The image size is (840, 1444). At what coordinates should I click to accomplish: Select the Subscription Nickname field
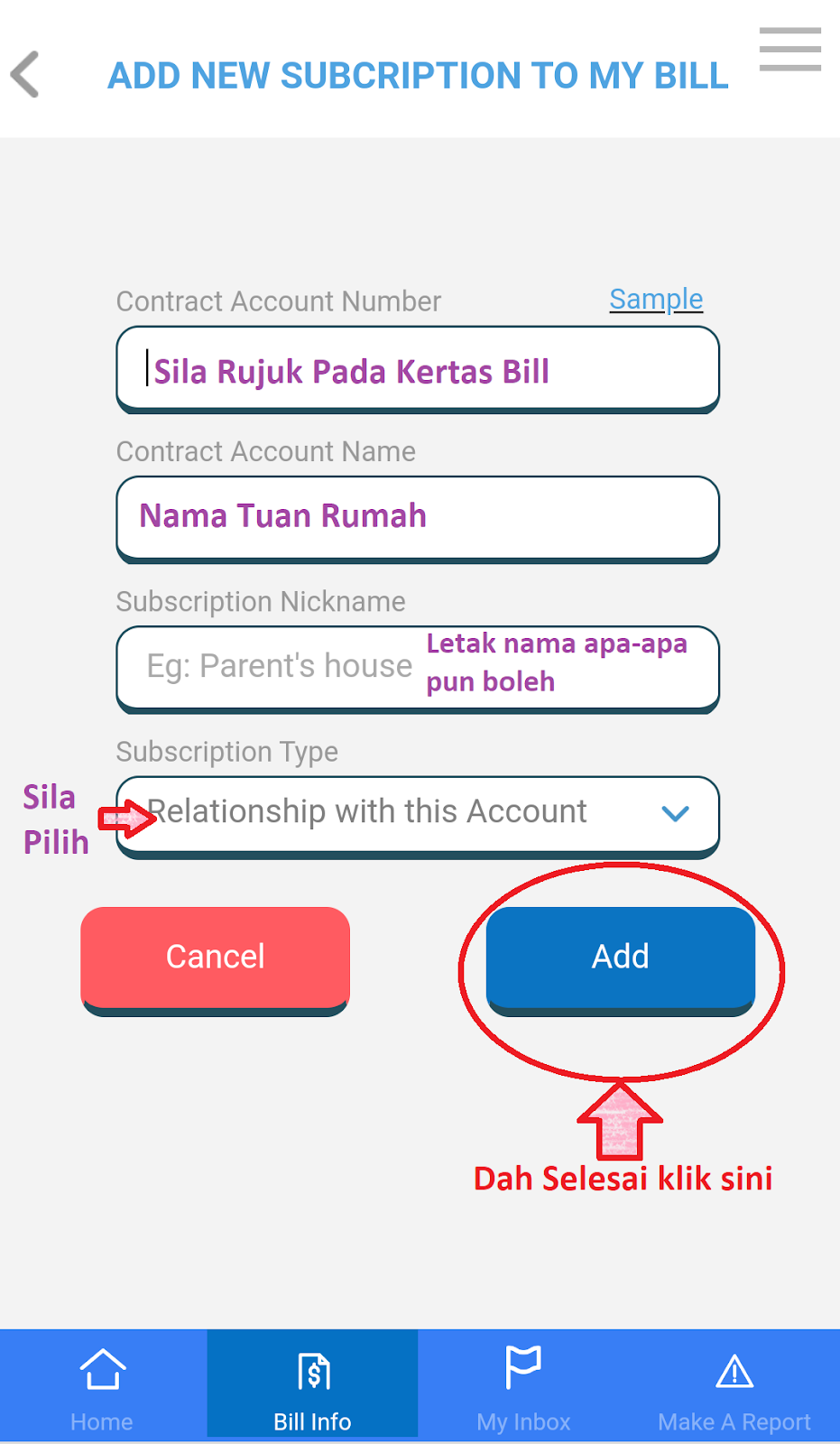418,670
